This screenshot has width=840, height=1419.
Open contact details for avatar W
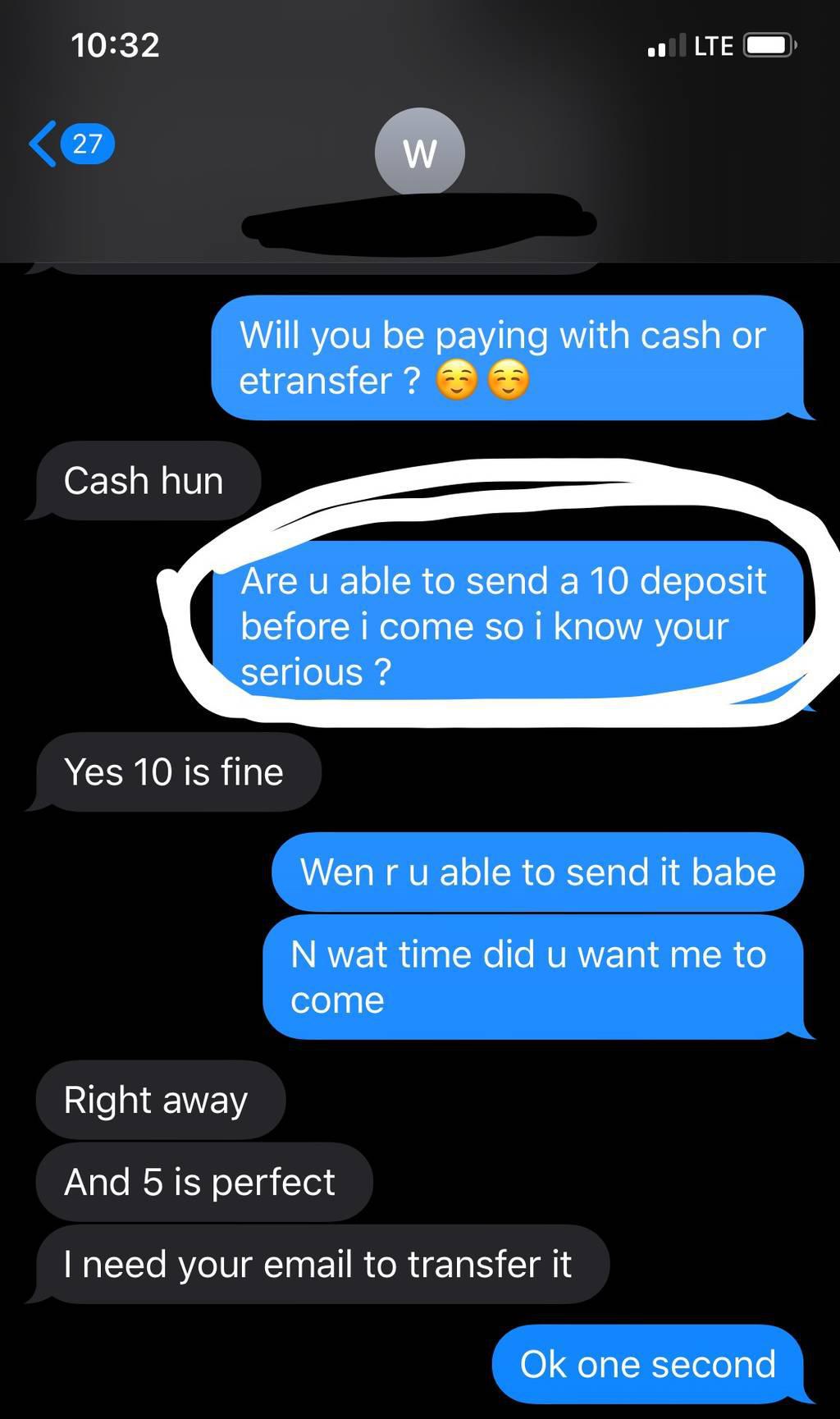419,153
